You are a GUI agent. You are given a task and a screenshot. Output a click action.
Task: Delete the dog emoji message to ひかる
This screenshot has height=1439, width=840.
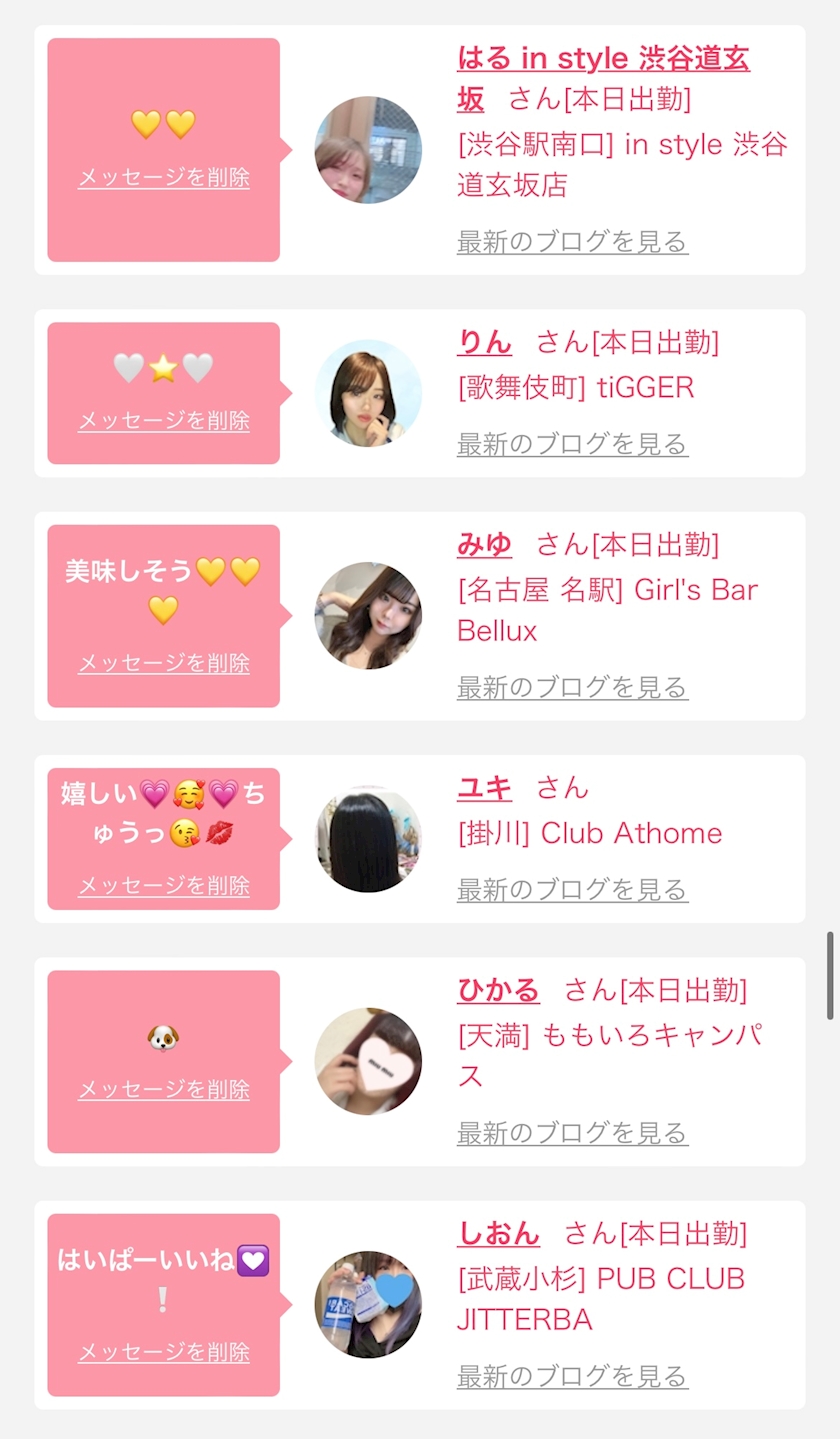tap(164, 1090)
